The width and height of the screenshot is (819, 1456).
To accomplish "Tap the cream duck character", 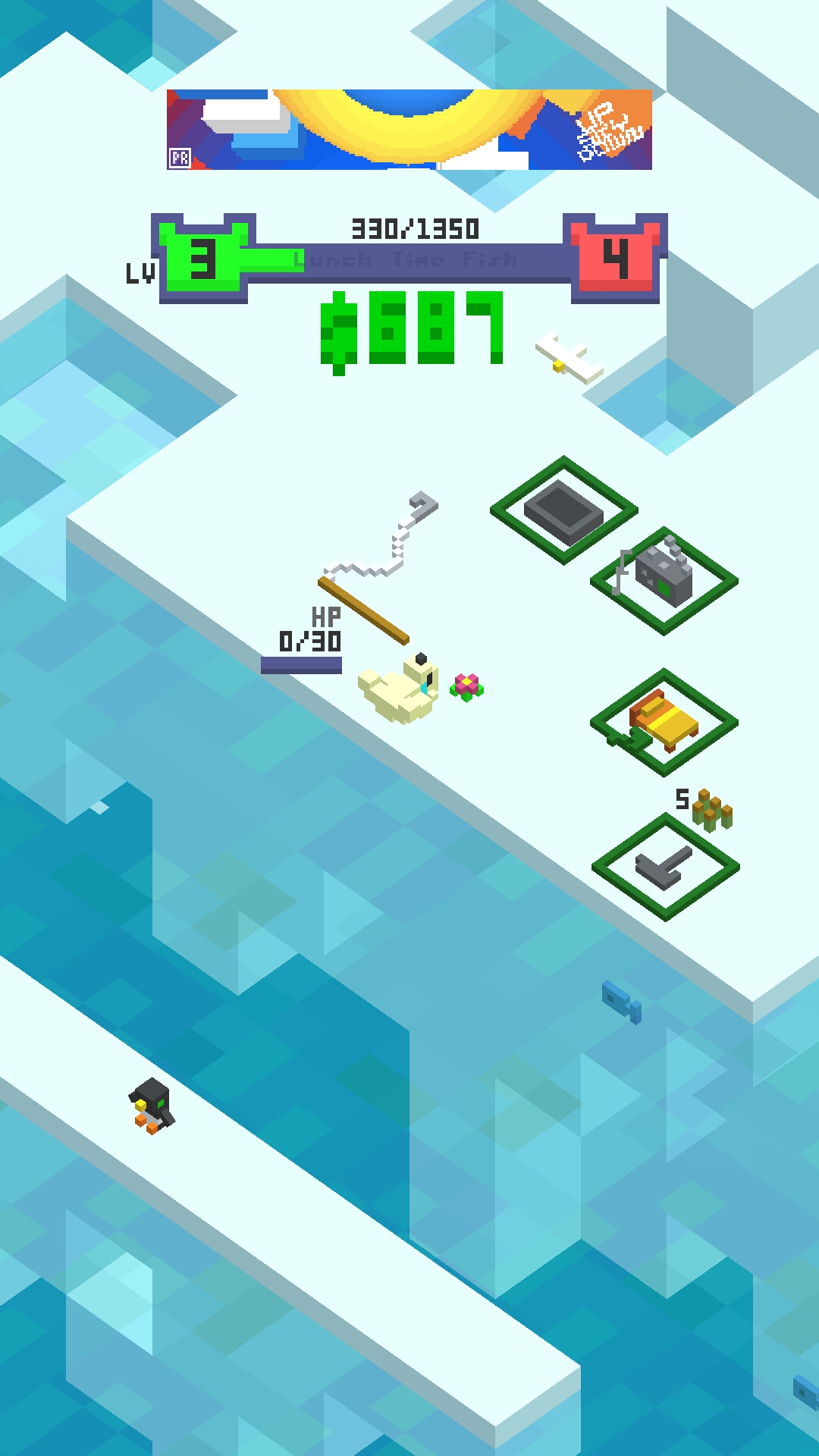I will [400, 689].
